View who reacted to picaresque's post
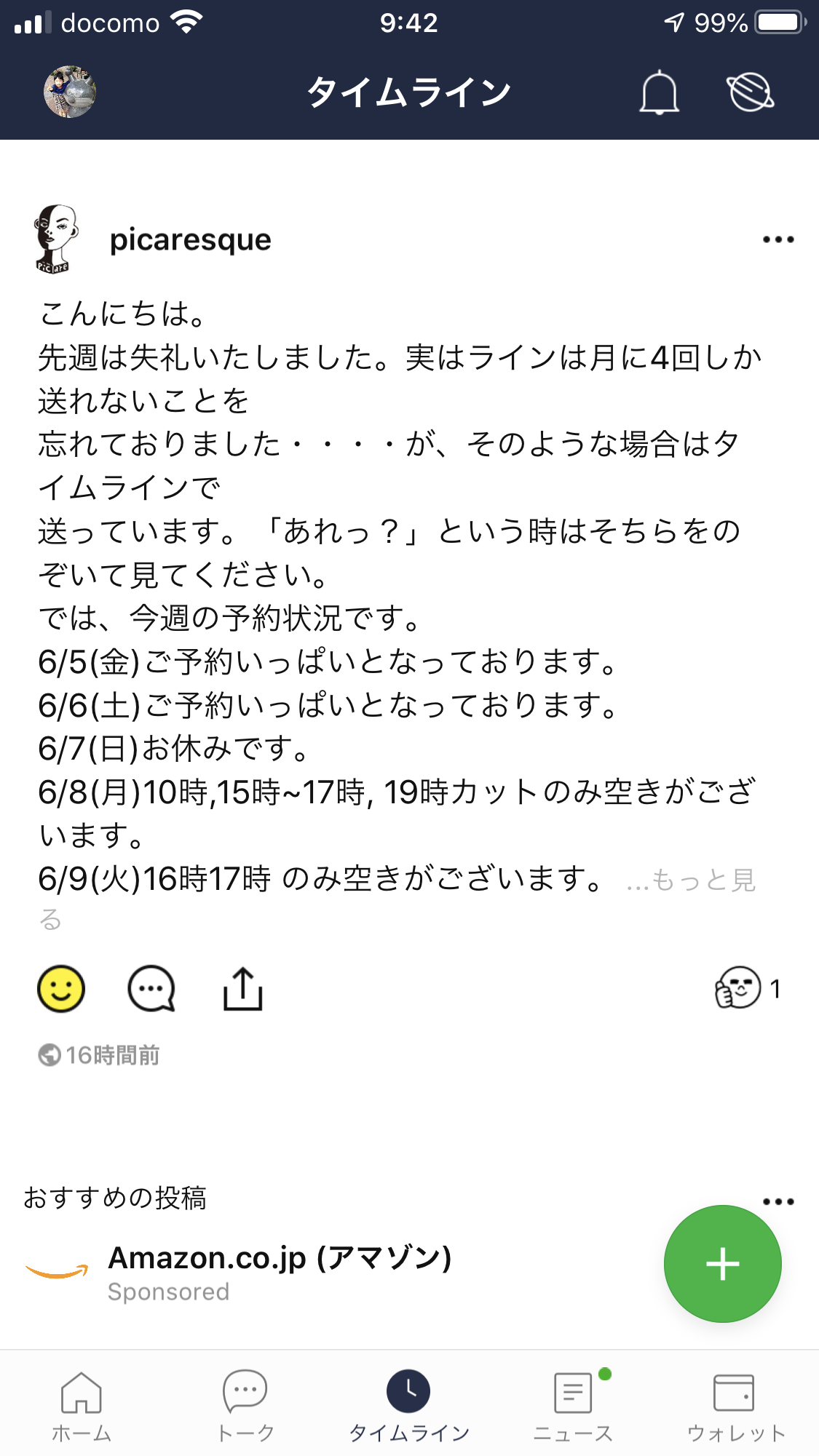The height and width of the screenshot is (1456, 819). click(748, 988)
